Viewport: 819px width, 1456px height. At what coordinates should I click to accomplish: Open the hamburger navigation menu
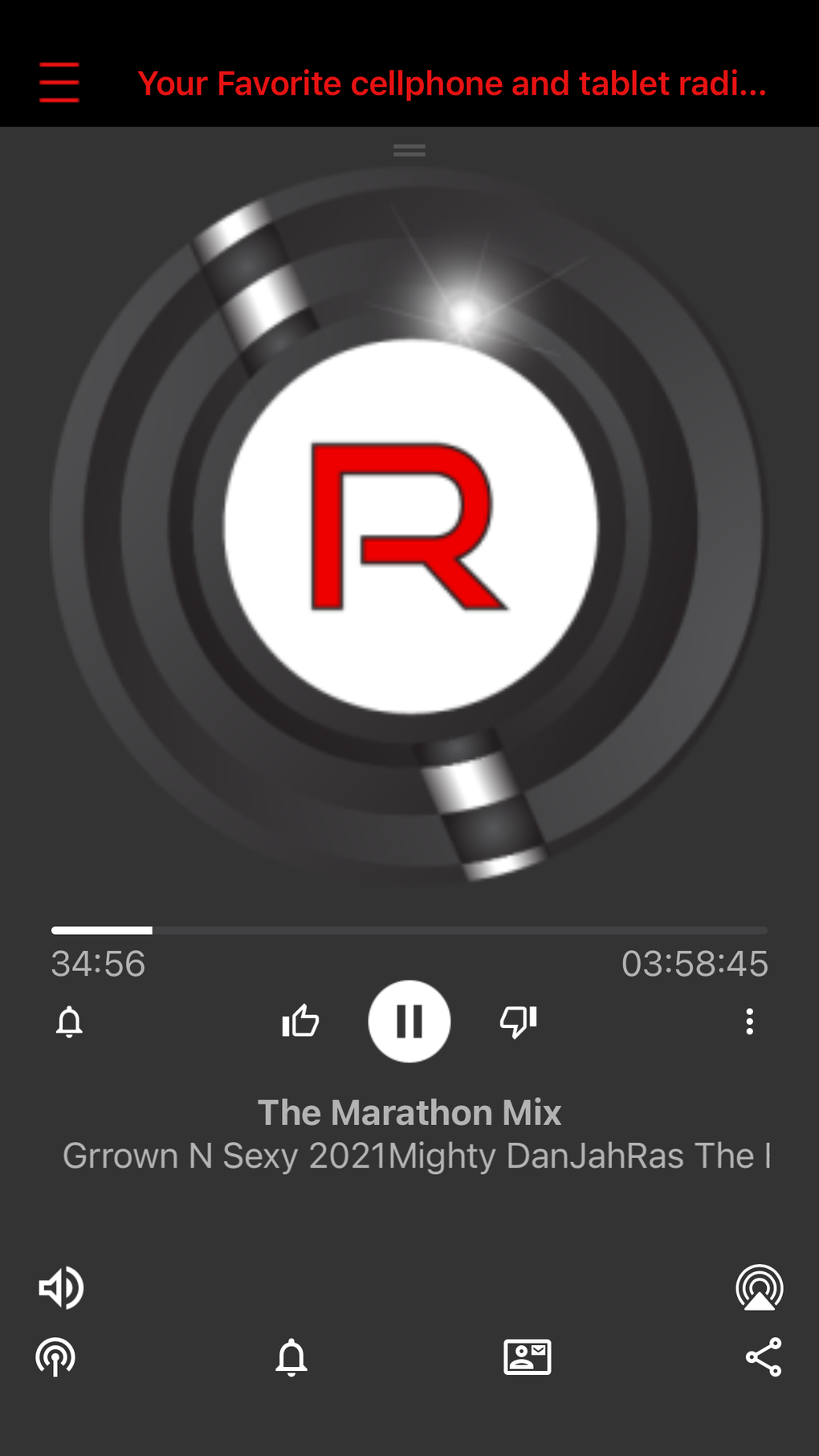[x=59, y=80]
